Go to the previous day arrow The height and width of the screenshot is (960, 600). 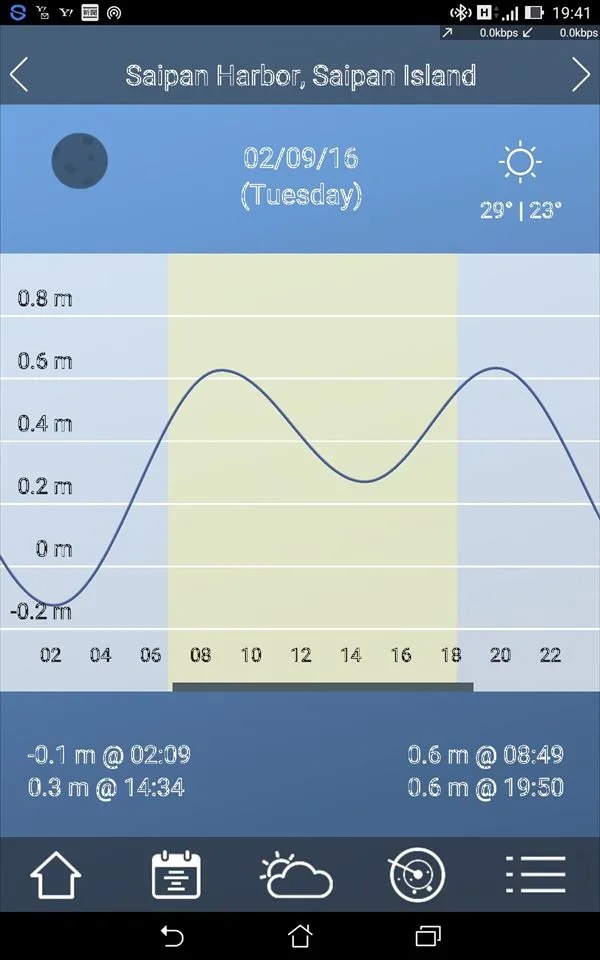coord(19,76)
